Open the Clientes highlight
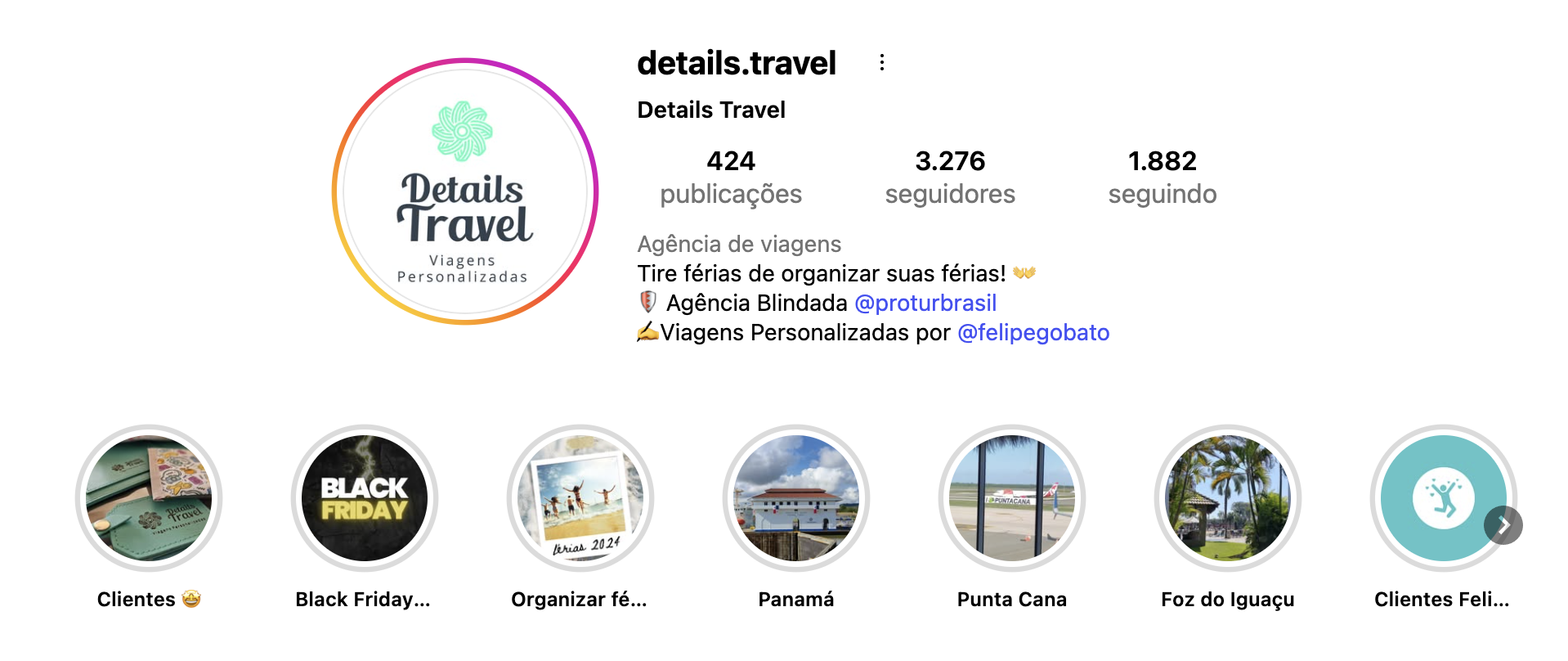This screenshot has width=1568, height=661. pyautogui.click(x=149, y=498)
